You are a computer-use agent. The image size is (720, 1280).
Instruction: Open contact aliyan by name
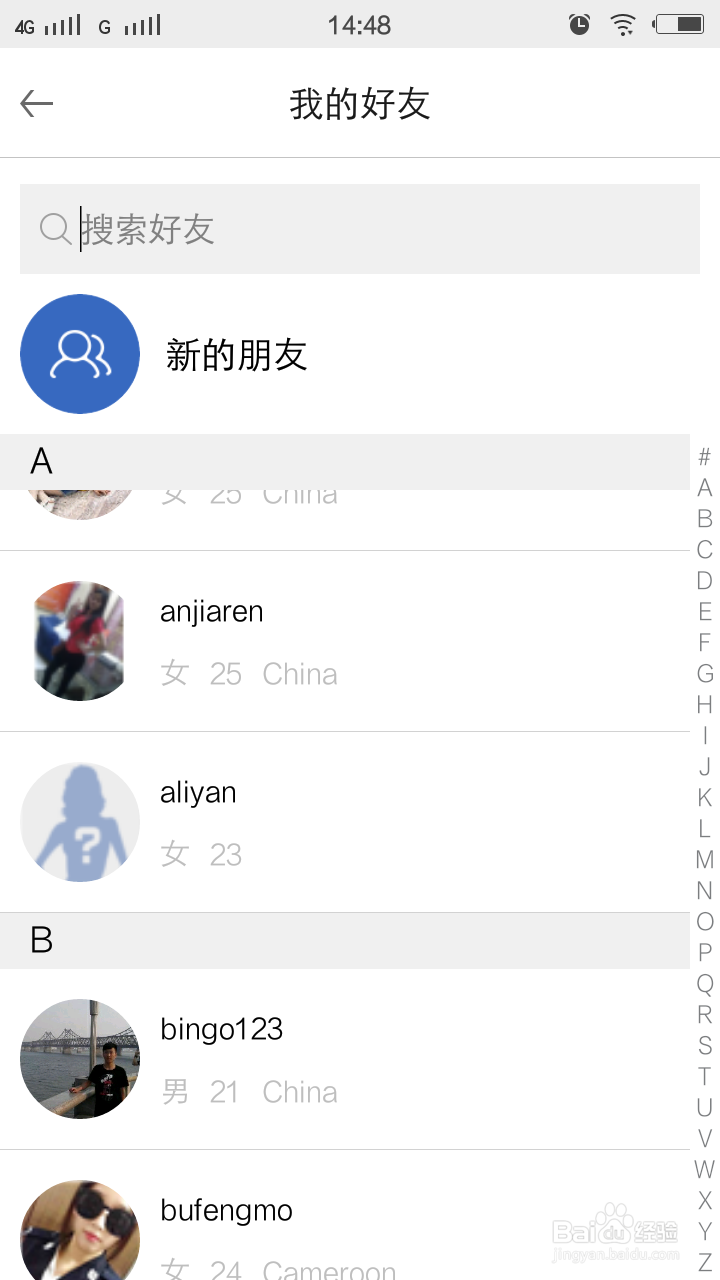198,792
